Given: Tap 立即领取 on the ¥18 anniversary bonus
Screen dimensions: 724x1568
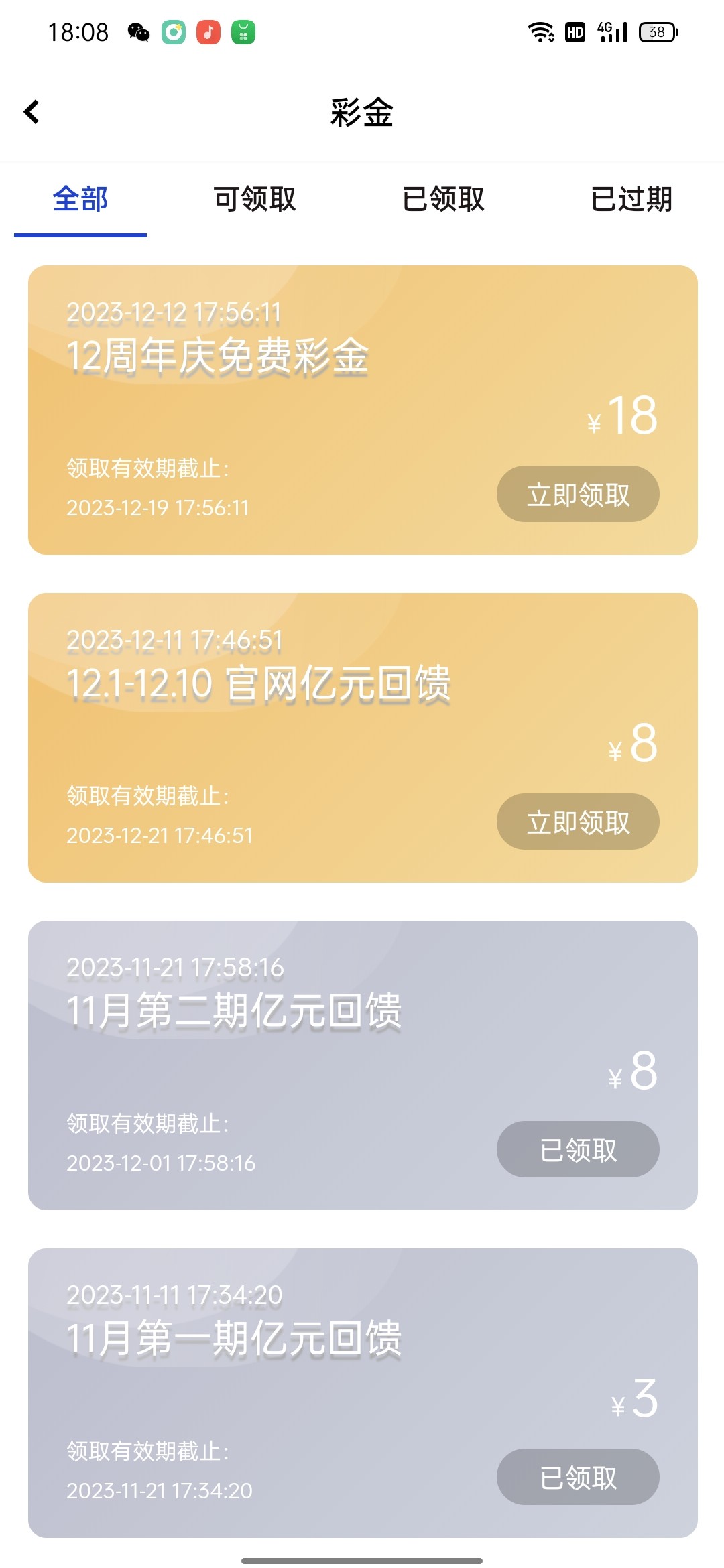Looking at the screenshot, I should click(578, 494).
